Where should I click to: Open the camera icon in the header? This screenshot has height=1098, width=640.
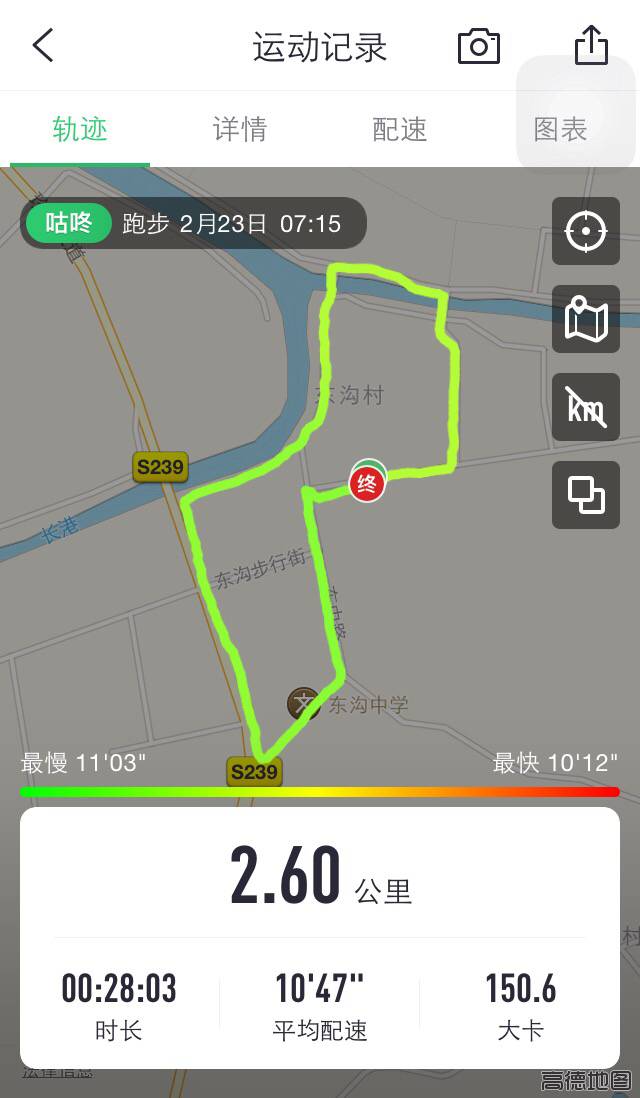tap(478, 46)
